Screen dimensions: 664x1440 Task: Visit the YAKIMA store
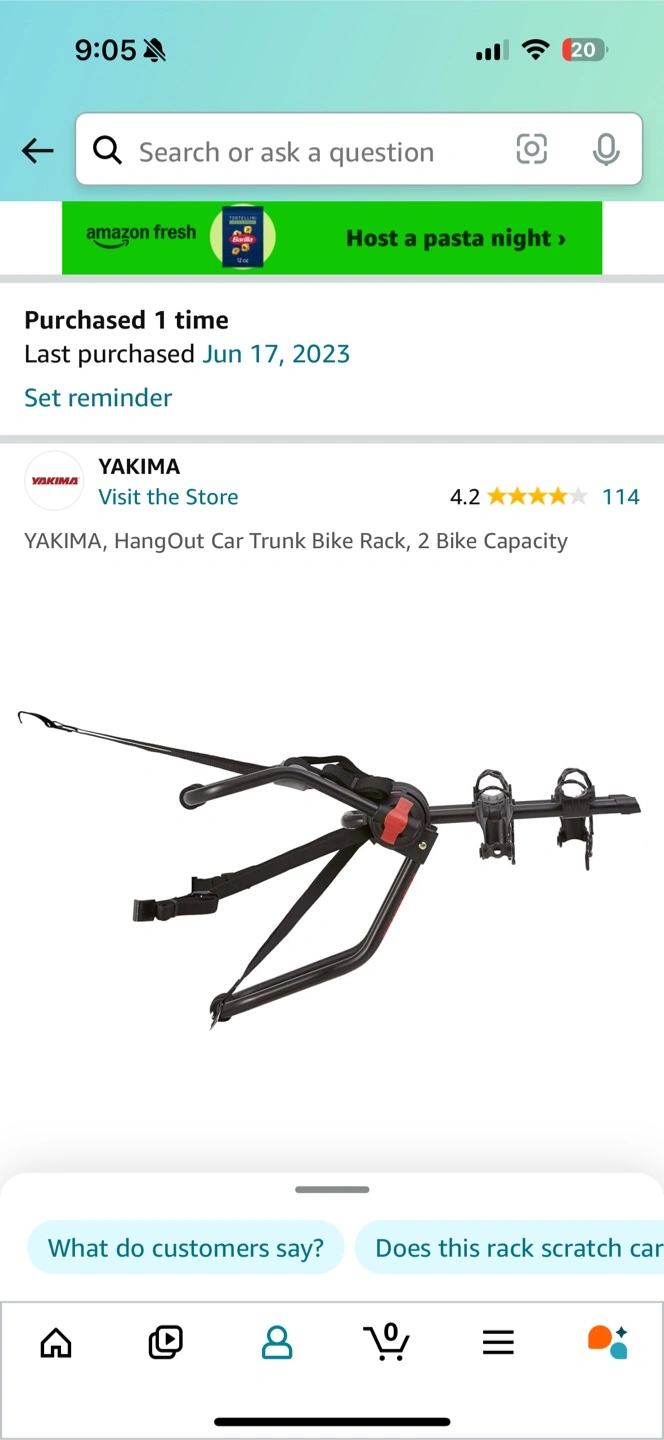168,497
